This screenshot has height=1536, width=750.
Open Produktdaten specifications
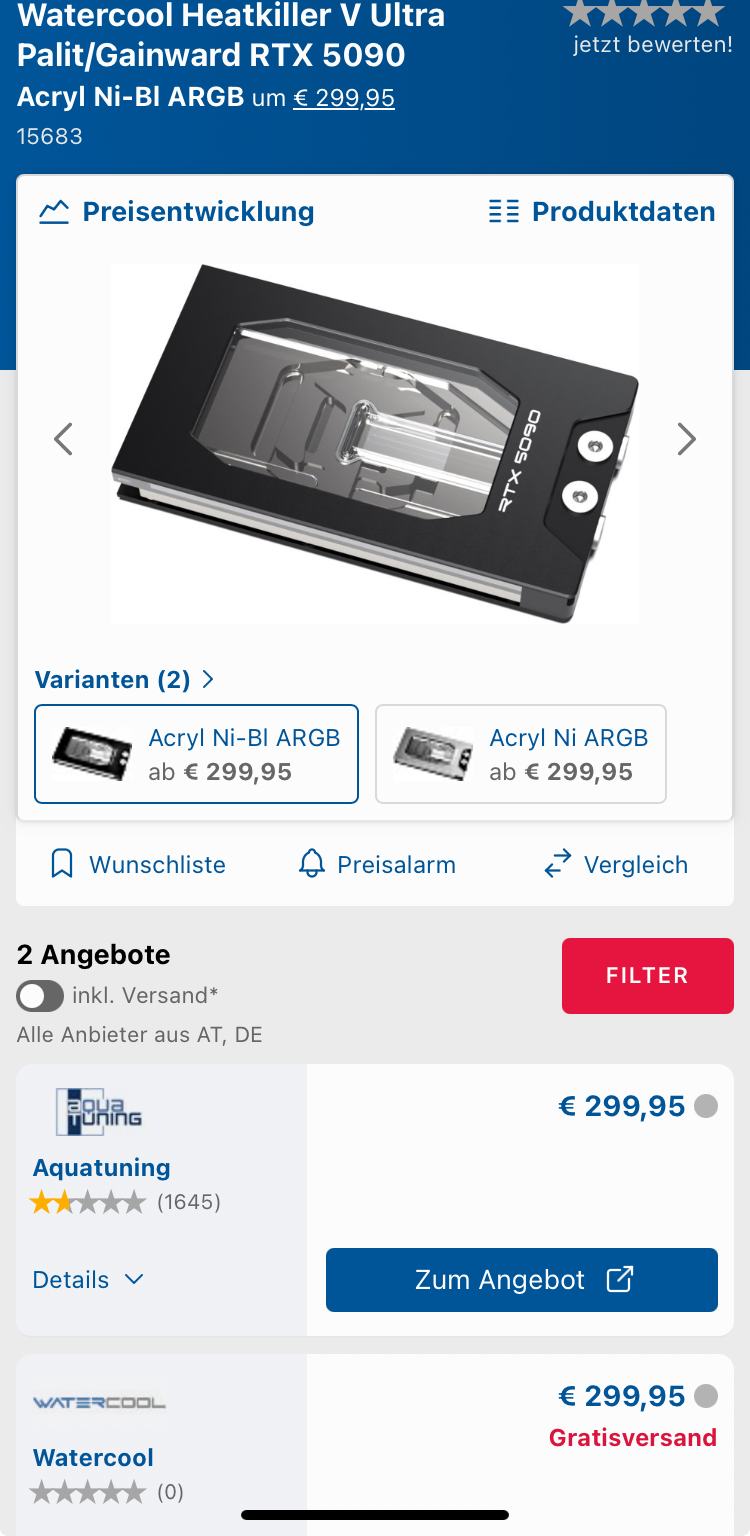coord(602,212)
